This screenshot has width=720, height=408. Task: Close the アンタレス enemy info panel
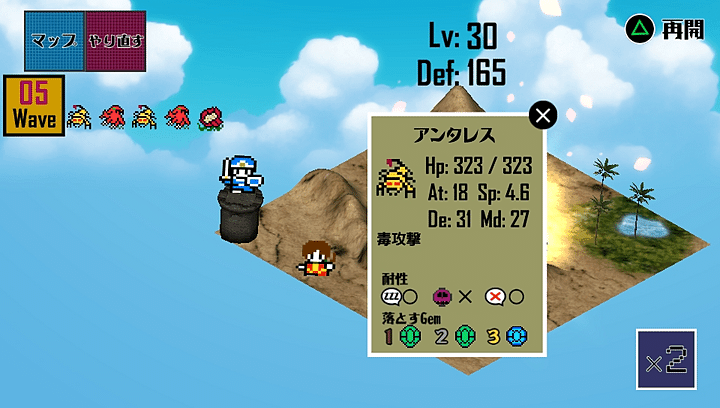point(543,115)
